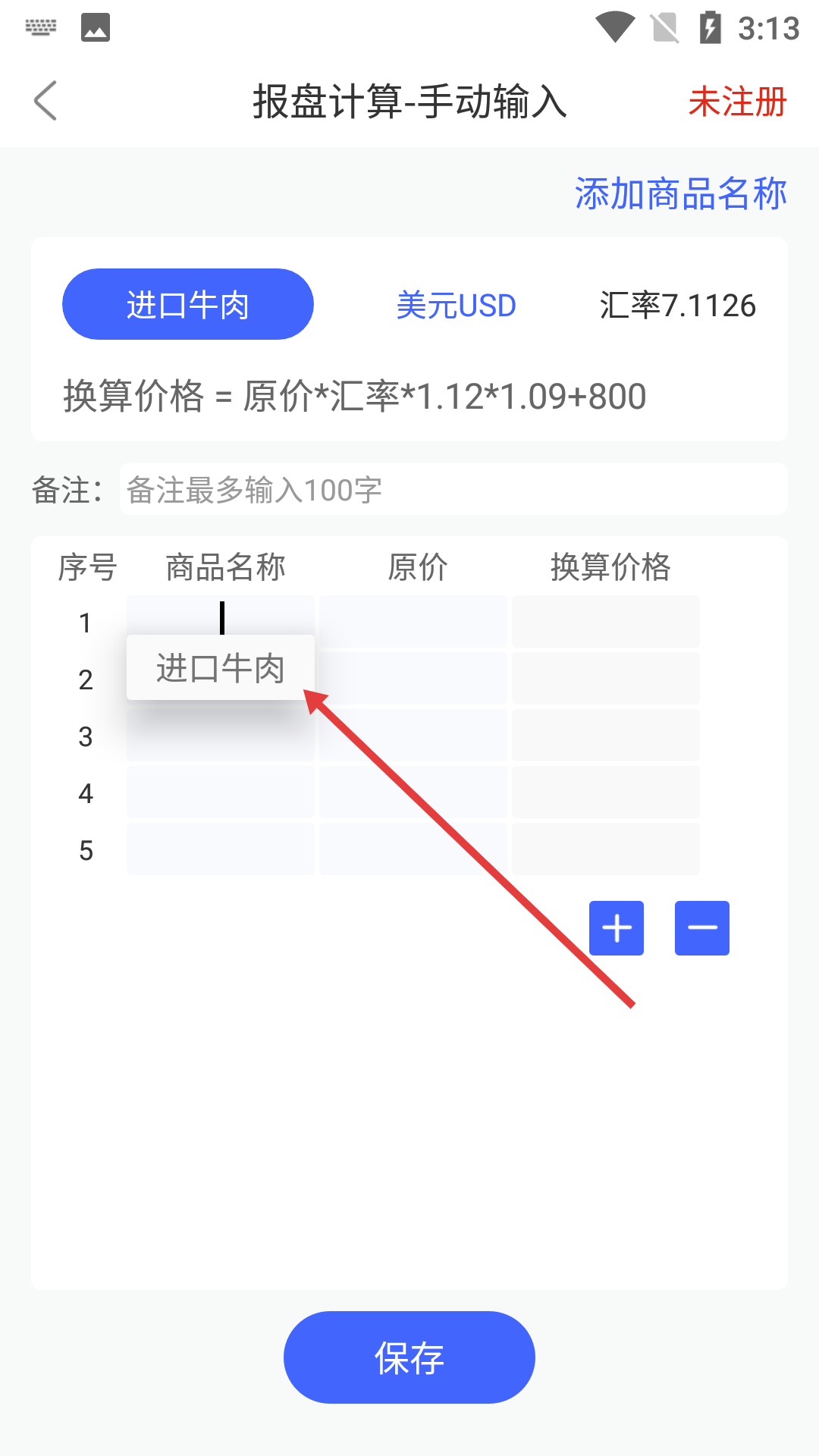Change currency via 美元USD
Image resolution: width=819 pixels, height=1456 pixels.
click(x=456, y=306)
